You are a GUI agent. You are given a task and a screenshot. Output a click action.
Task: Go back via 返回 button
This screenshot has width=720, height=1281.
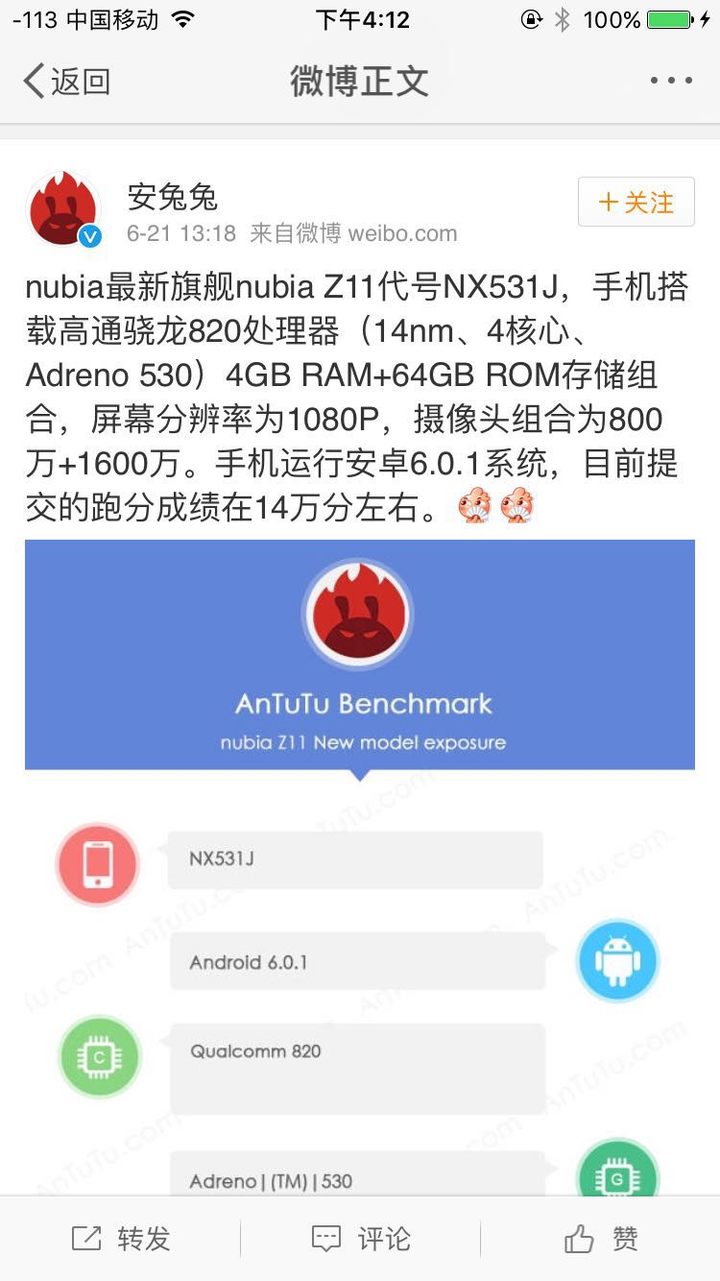(66, 81)
